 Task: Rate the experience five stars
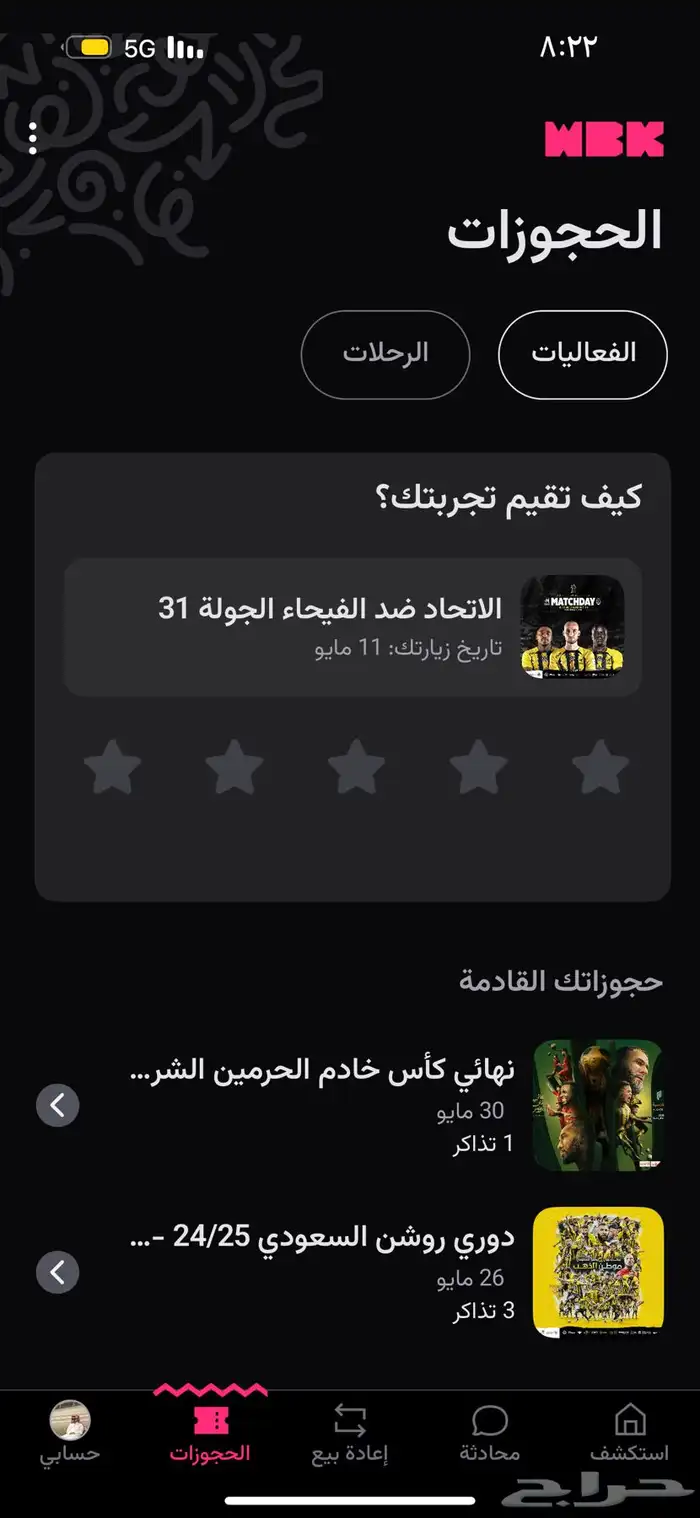point(112,768)
